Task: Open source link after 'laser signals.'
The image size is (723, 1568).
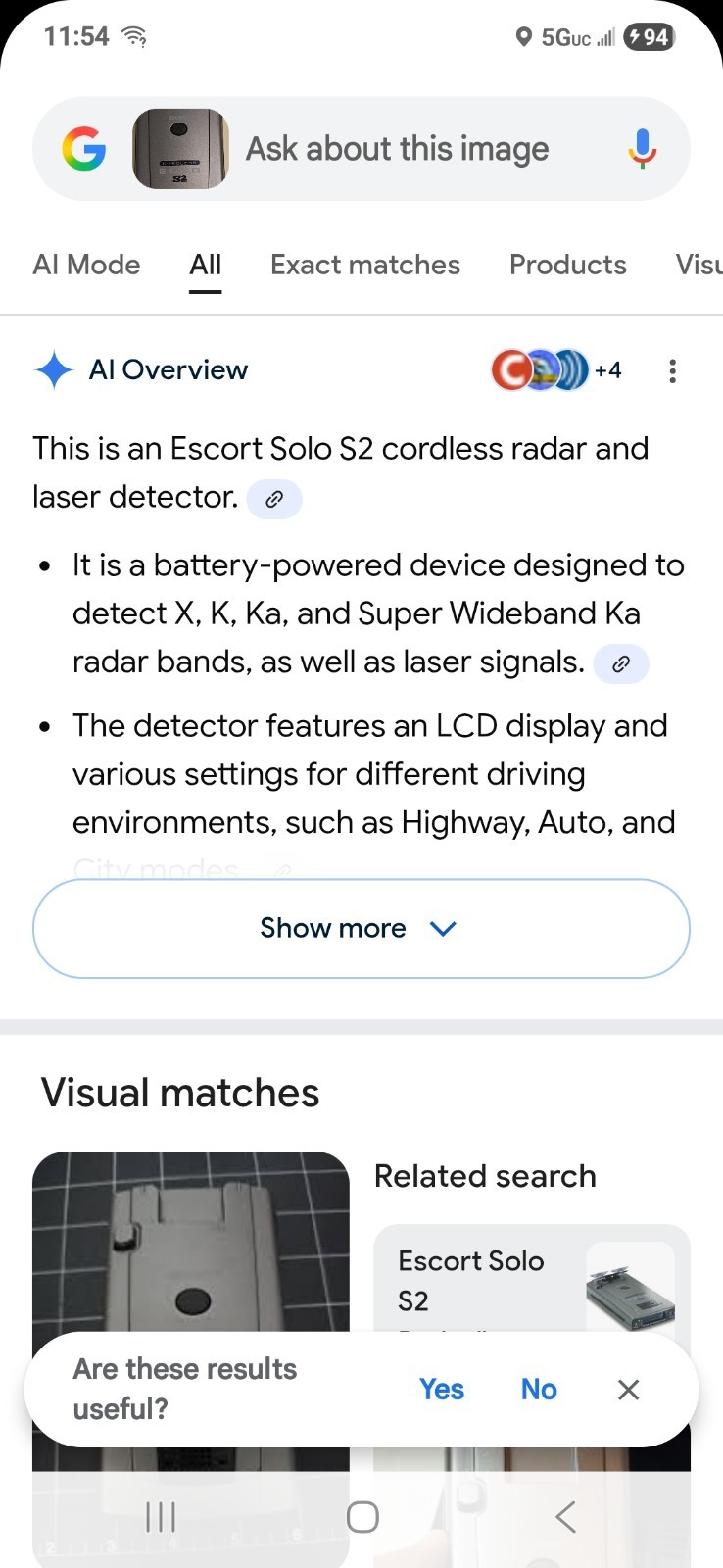Action: [621, 663]
